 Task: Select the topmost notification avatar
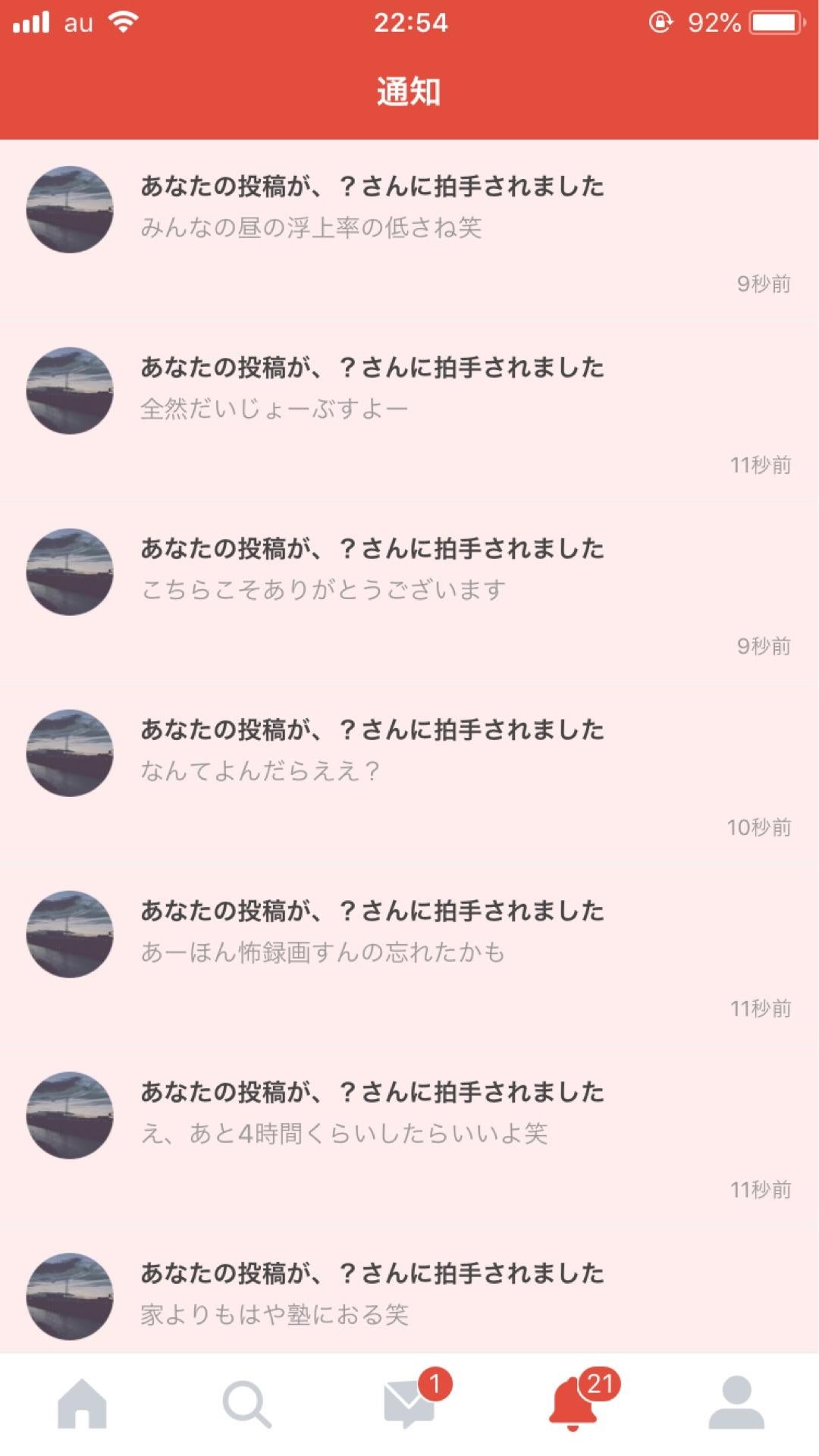69,209
